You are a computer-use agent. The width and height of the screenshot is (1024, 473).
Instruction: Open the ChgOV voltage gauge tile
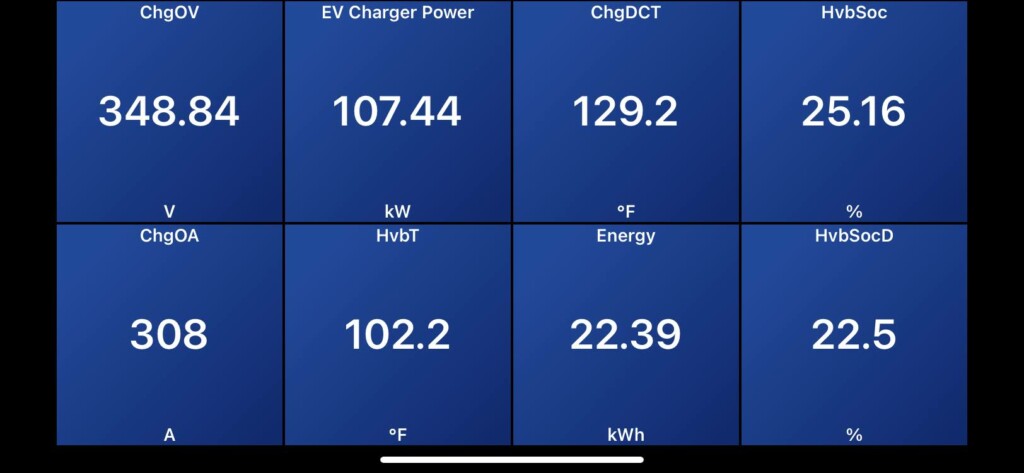click(169, 111)
